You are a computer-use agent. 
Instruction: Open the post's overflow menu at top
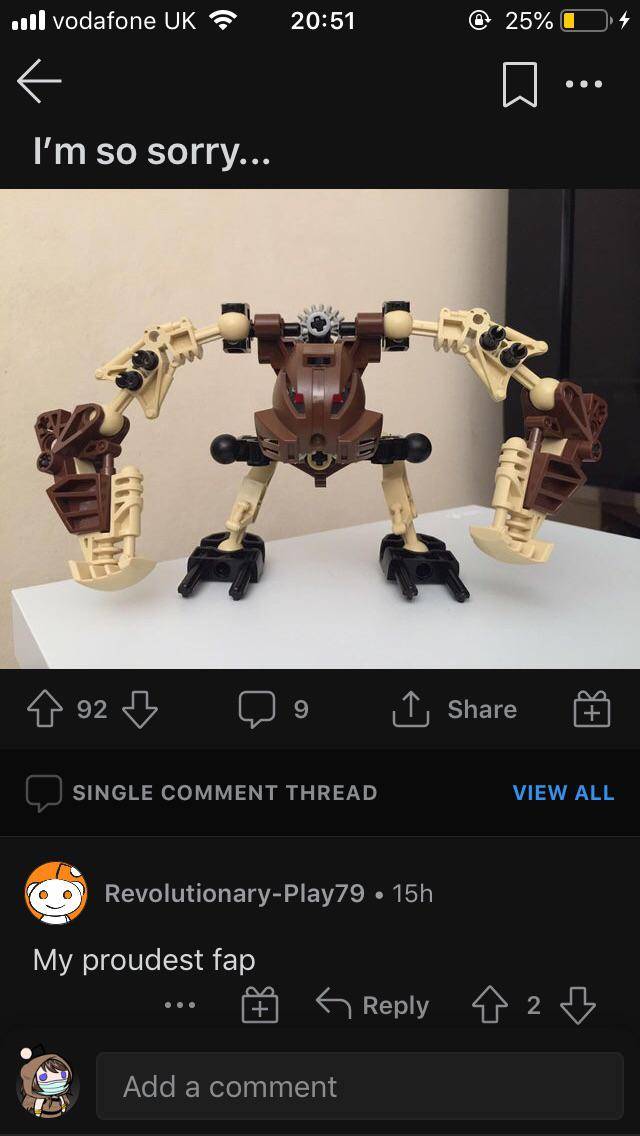click(584, 85)
